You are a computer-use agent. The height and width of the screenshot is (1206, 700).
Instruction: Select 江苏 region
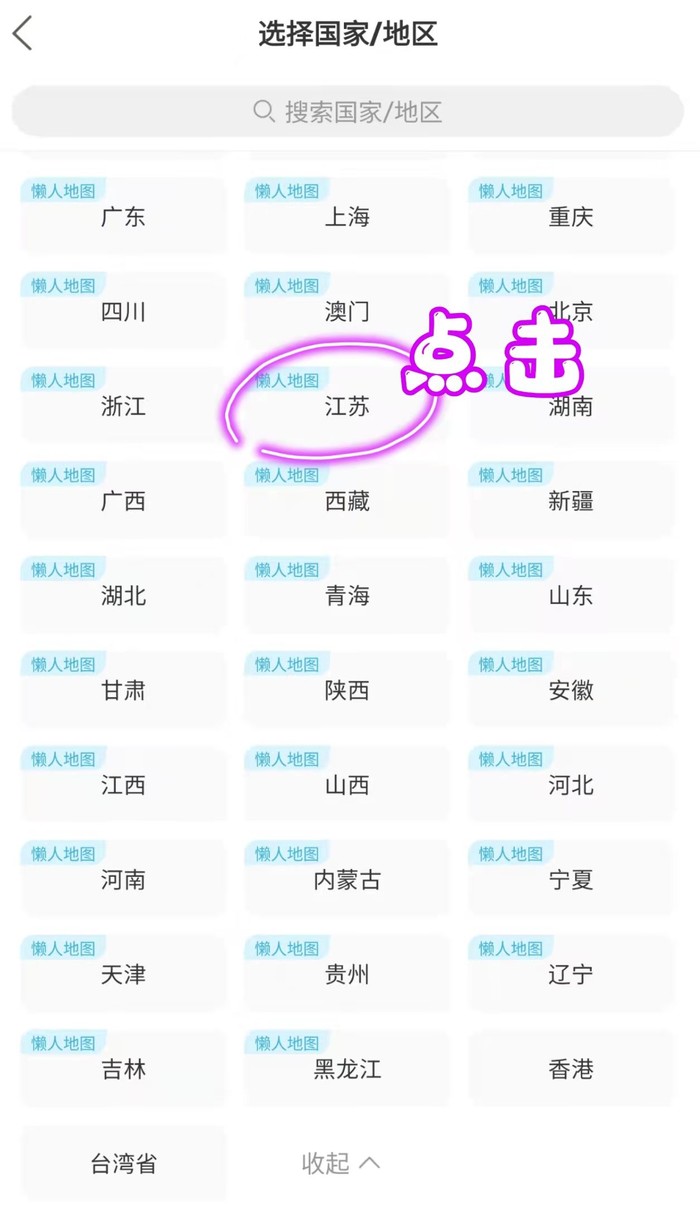pos(347,406)
